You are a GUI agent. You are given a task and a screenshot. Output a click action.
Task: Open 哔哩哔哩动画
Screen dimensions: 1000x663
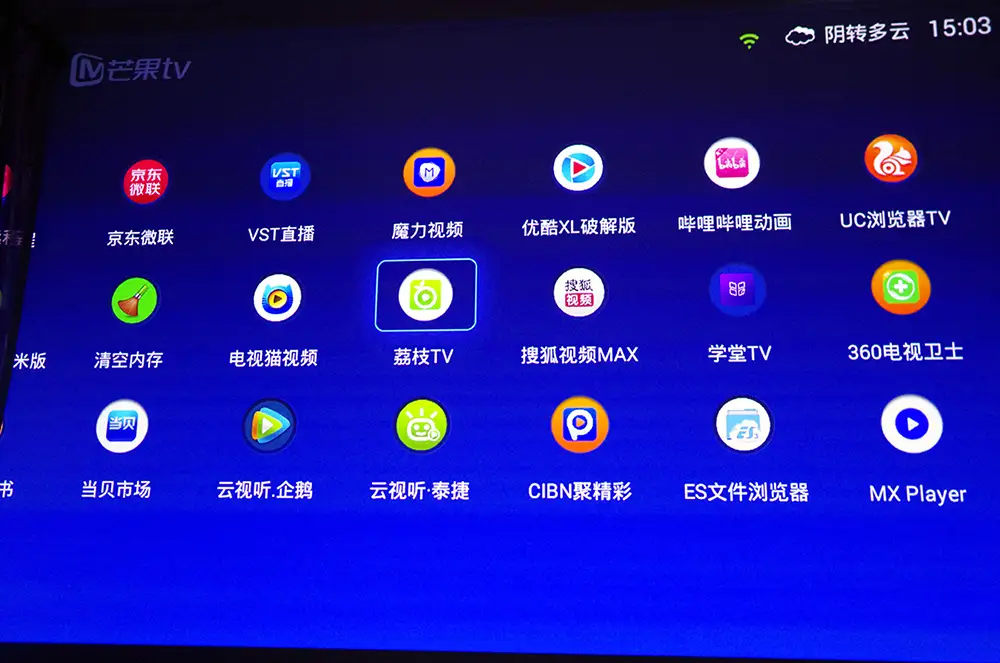pyautogui.click(x=732, y=164)
